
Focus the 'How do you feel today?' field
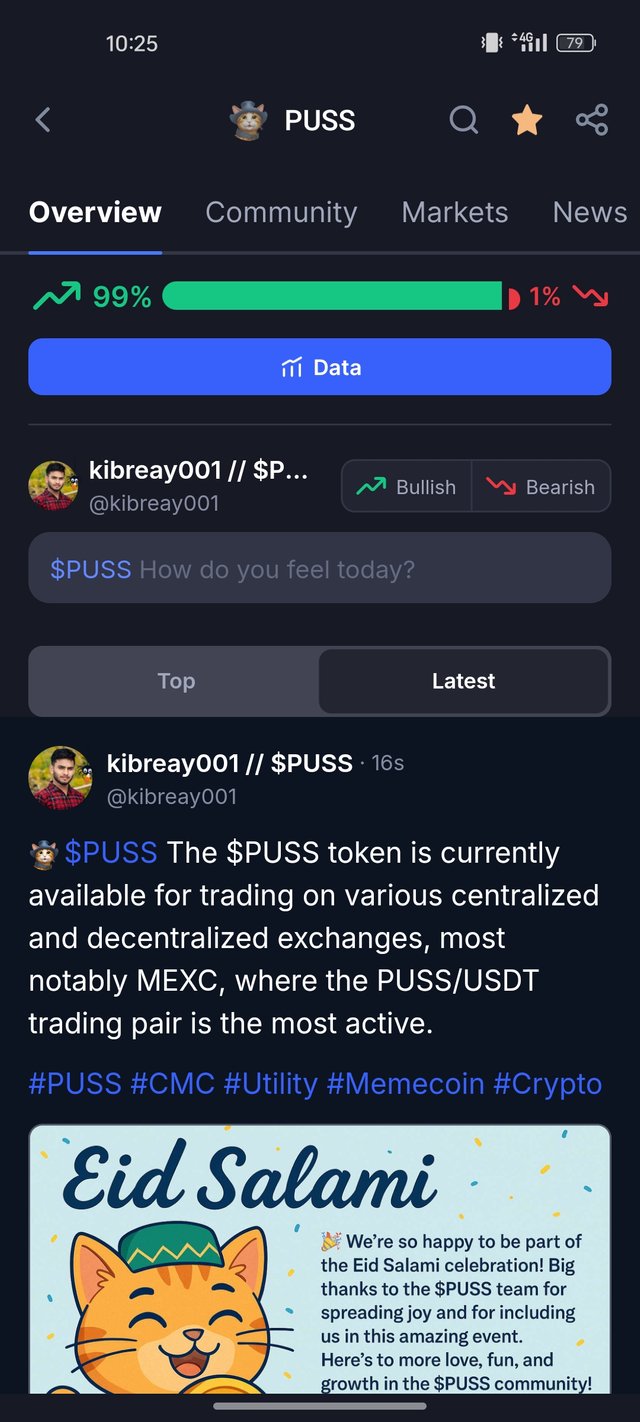pyautogui.click(x=319, y=568)
